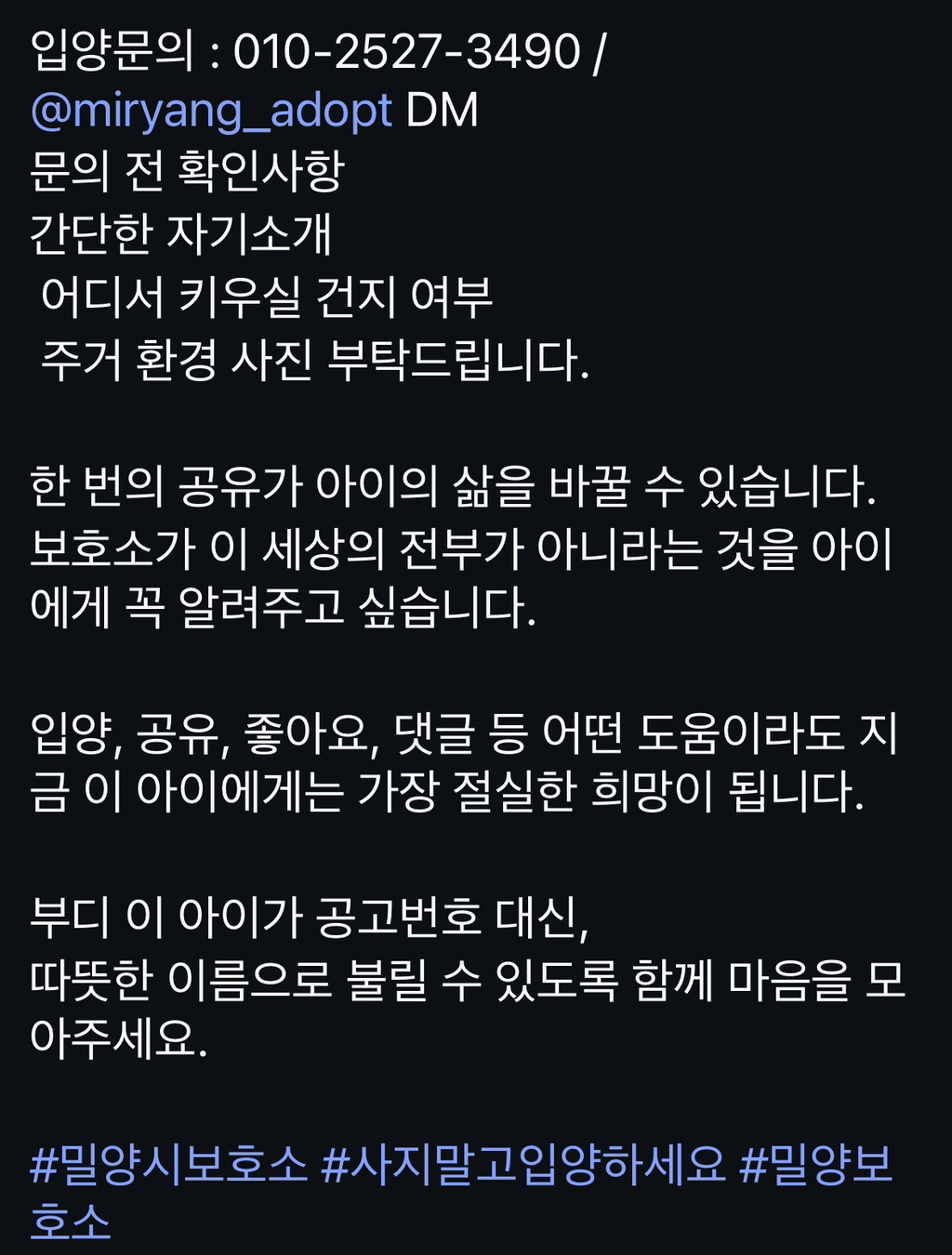Screen dimensions: 952x1255
Task: Open the #밀양시보호소 hashtag
Action: pos(168,1164)
